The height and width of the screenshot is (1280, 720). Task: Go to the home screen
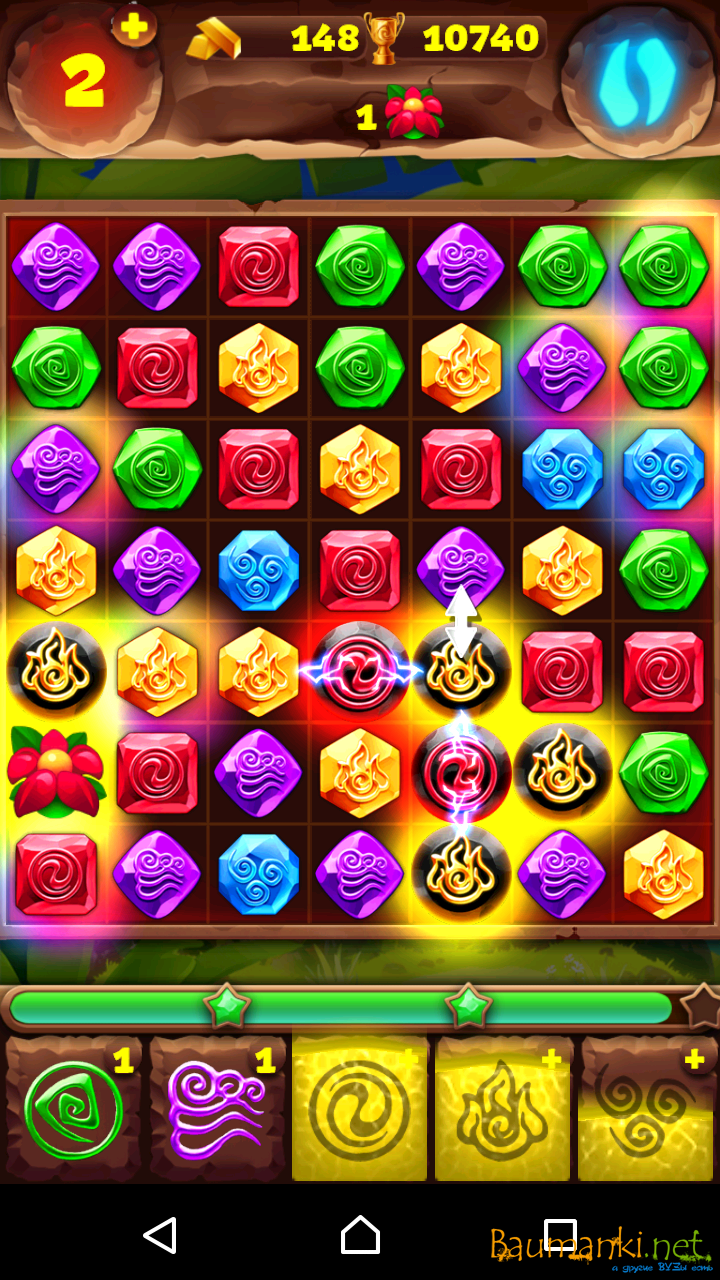360,1236
